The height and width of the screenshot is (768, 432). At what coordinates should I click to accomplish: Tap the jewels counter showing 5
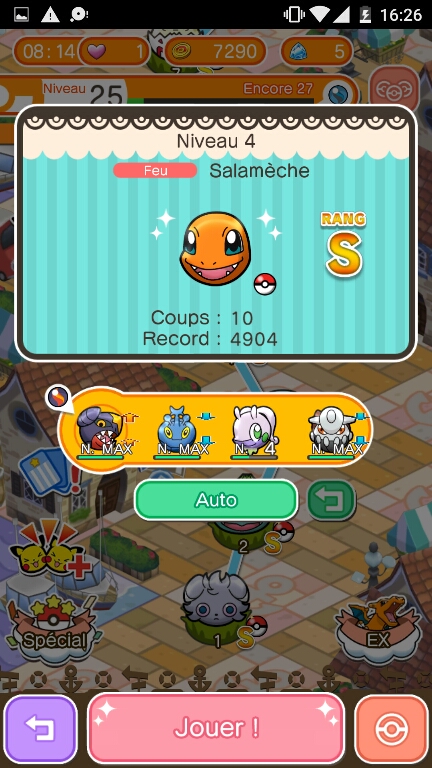[x=316, y=51]
